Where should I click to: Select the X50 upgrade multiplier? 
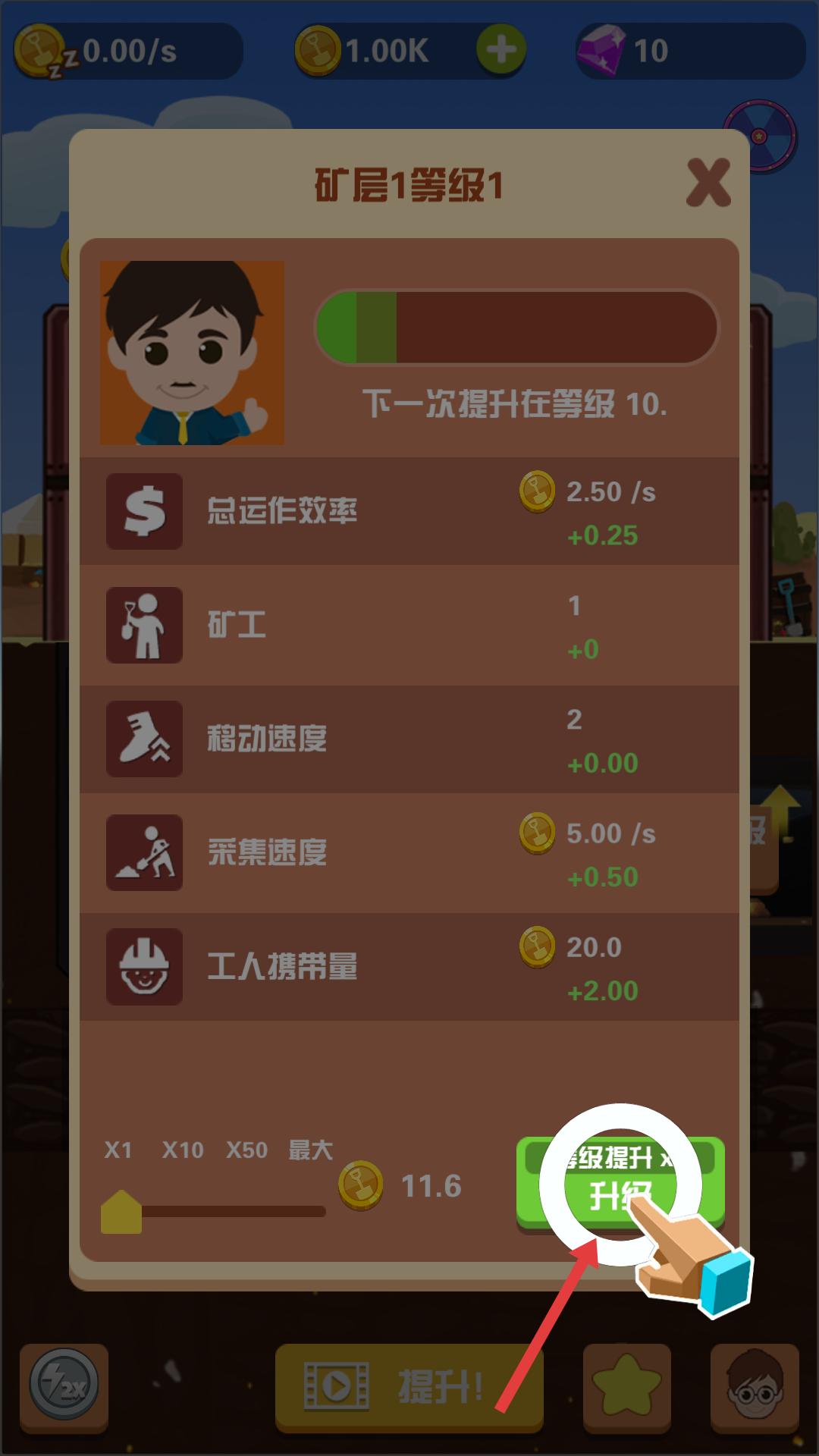[x=246, y=1150]
